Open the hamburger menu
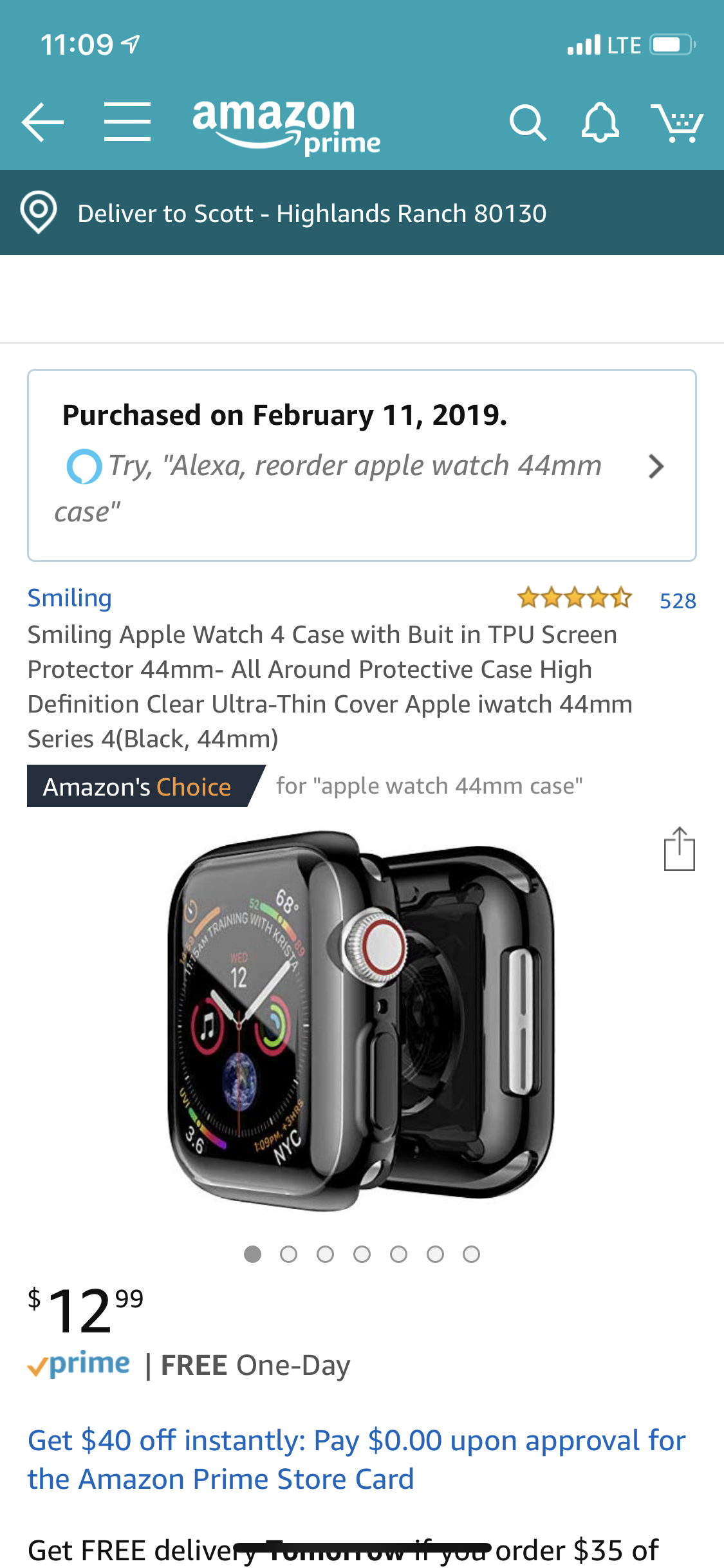Viewport: 724px width, 1568px height. [127, 122]
